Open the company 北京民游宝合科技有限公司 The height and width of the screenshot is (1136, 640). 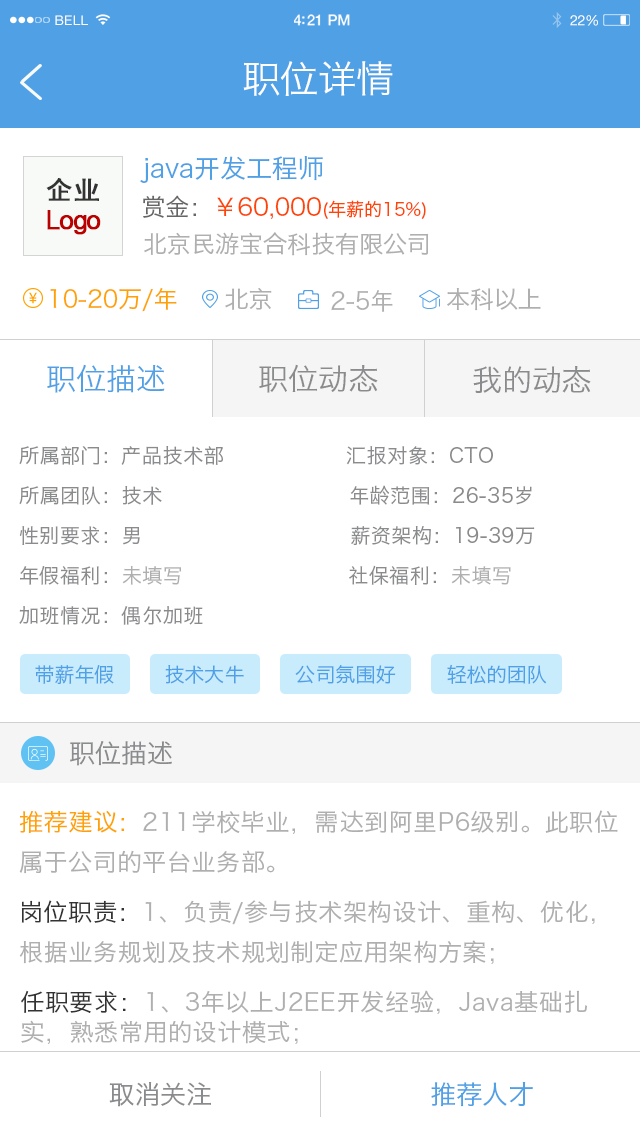pyautogui.click(x=286, y=244)
